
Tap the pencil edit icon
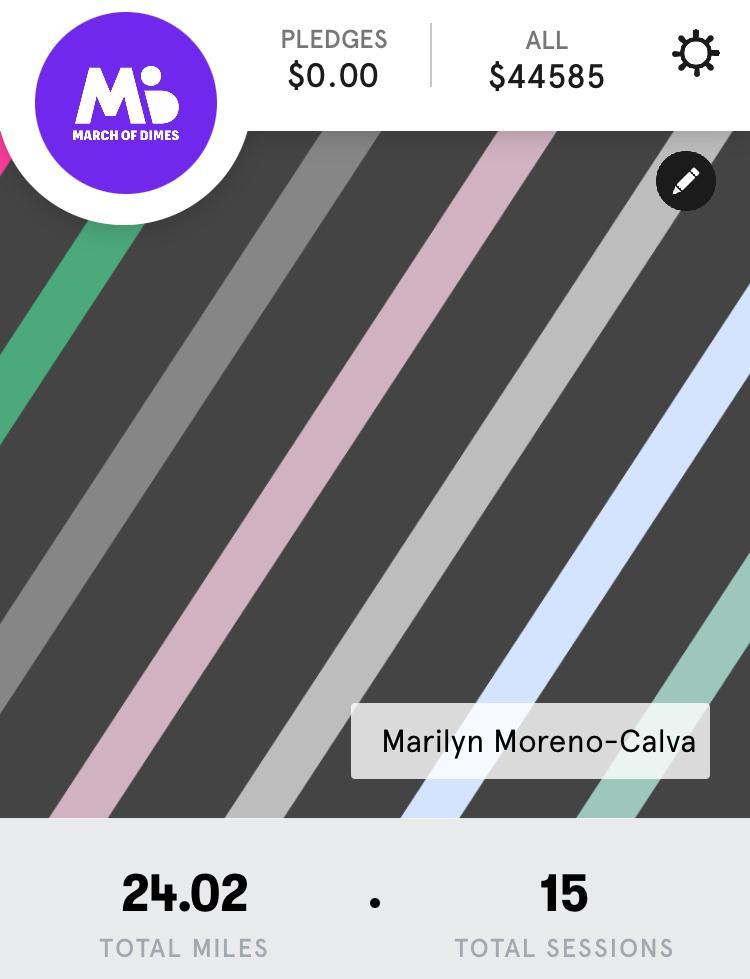[686, 181]
